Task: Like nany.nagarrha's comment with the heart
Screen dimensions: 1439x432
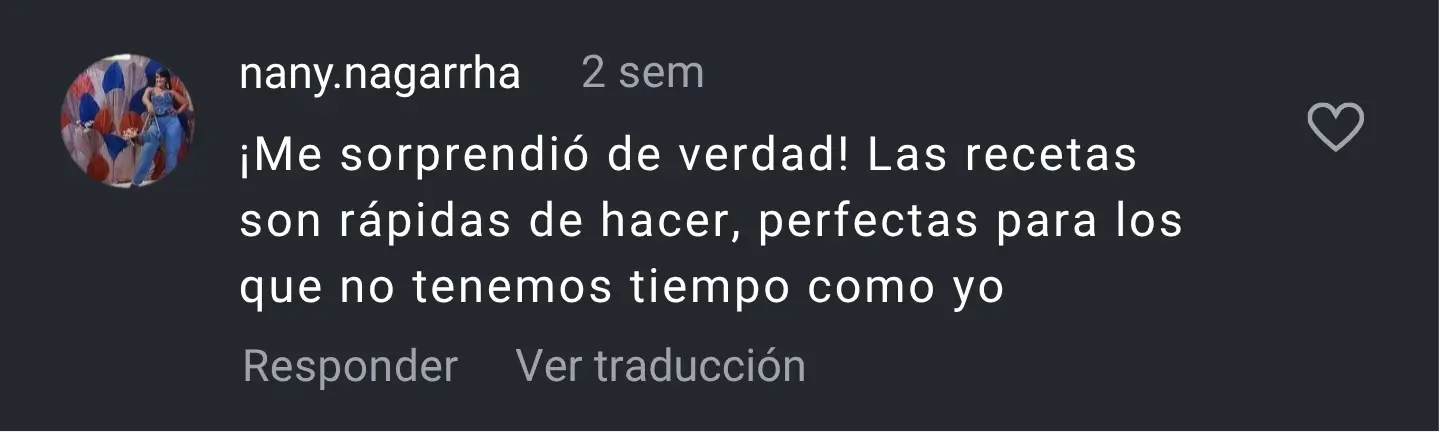Action: coord(1336,128)
